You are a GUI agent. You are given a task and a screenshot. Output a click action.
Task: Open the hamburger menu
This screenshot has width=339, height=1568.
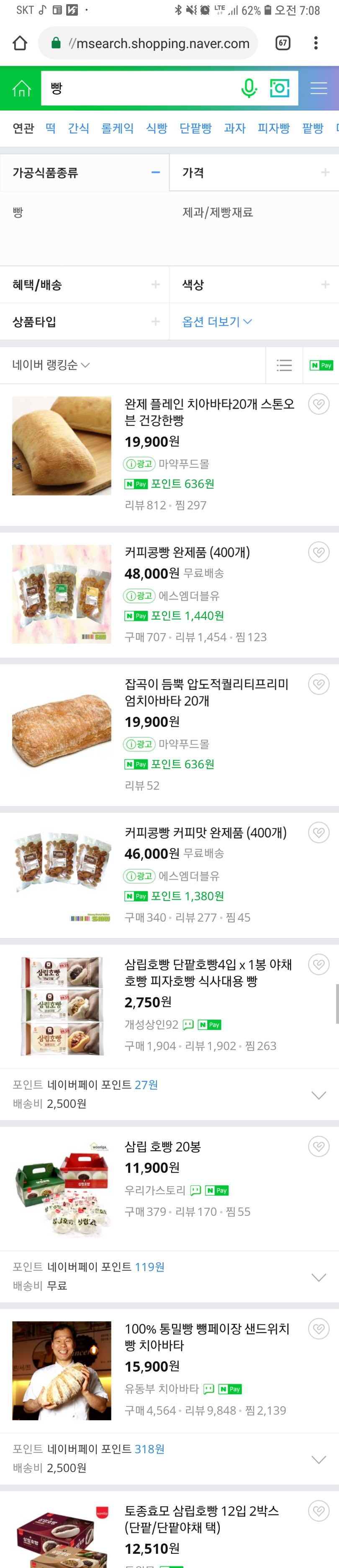(x=318, y=89)
